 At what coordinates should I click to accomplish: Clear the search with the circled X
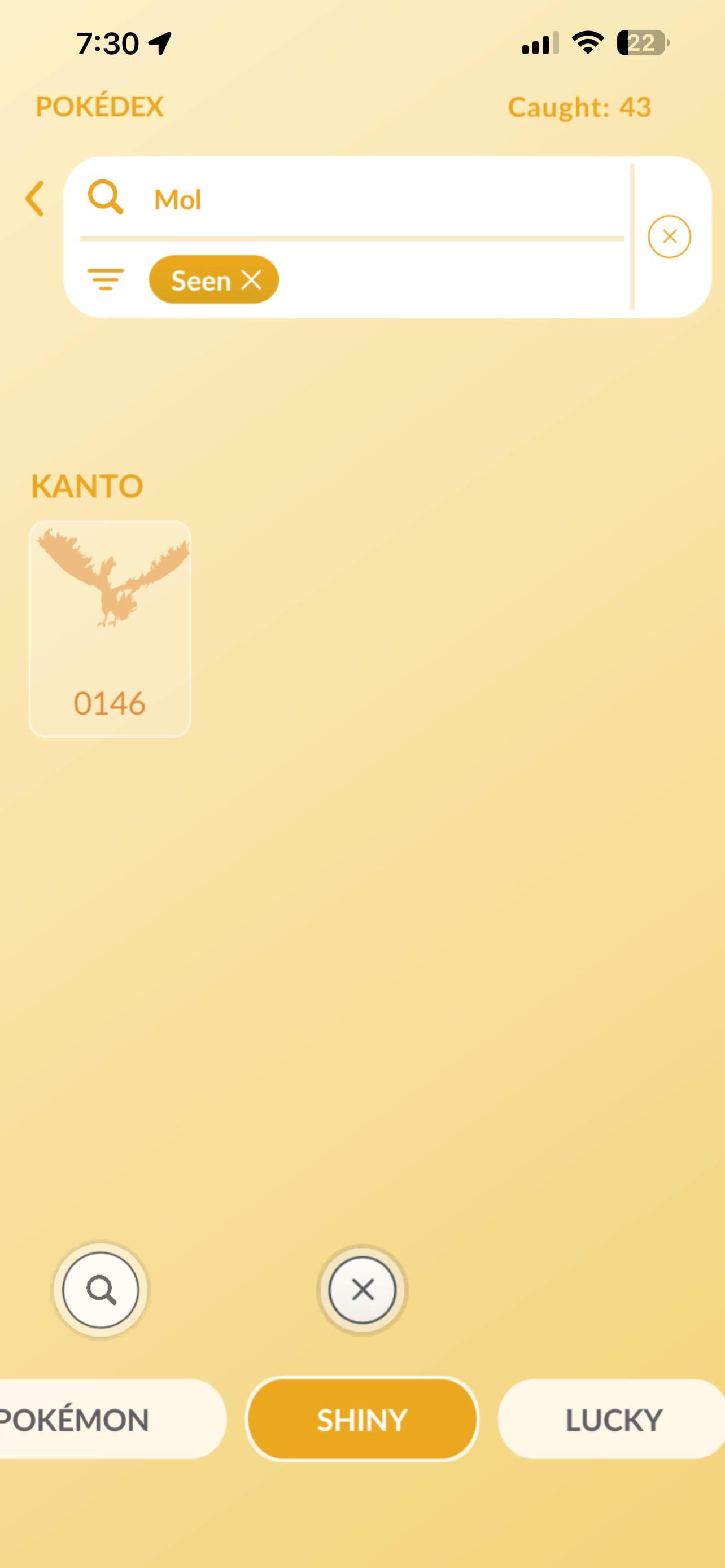point(669,237)
